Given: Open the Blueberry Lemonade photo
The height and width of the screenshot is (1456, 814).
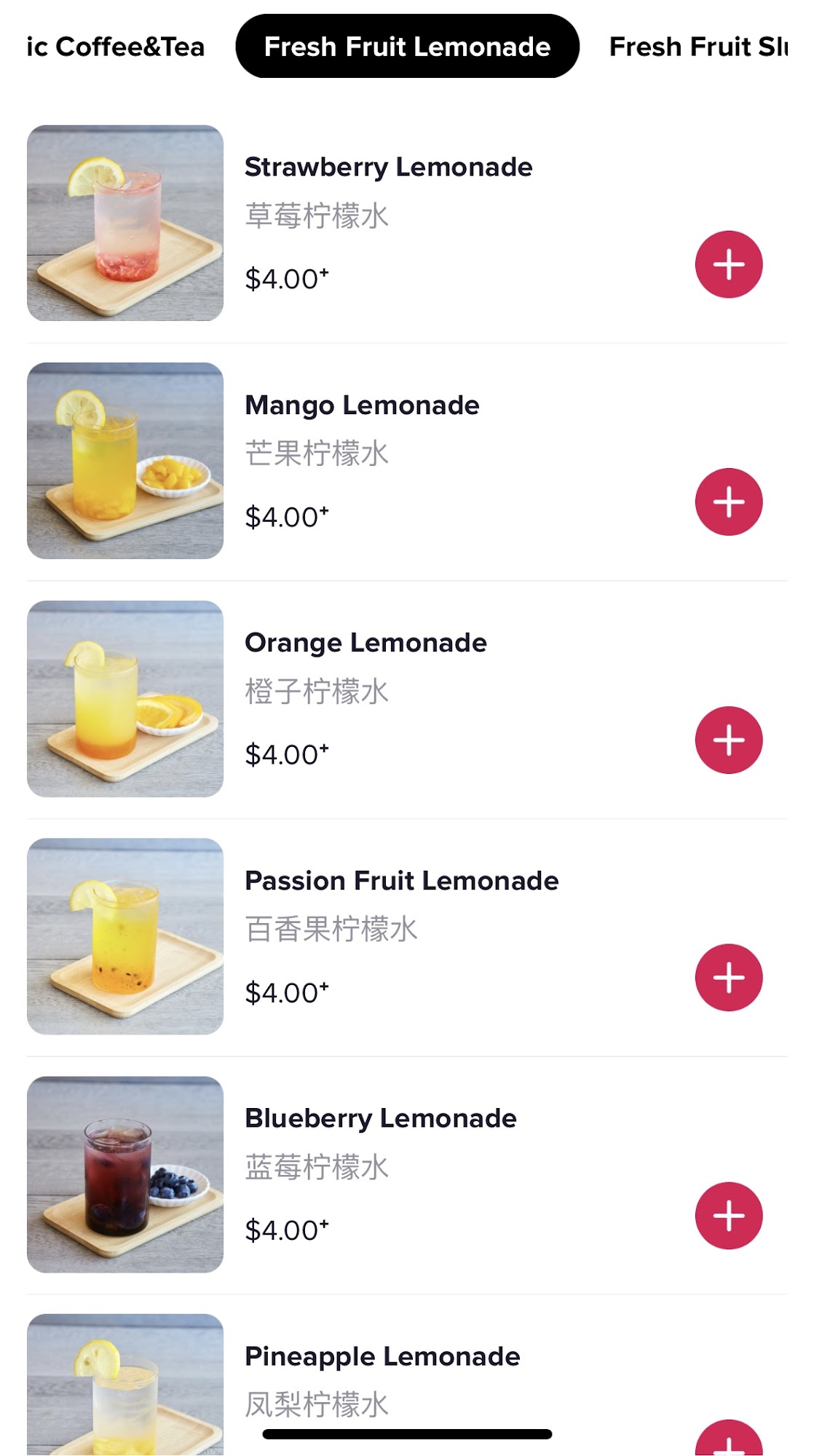Looking at the screenshot, I should point(125,1174).
